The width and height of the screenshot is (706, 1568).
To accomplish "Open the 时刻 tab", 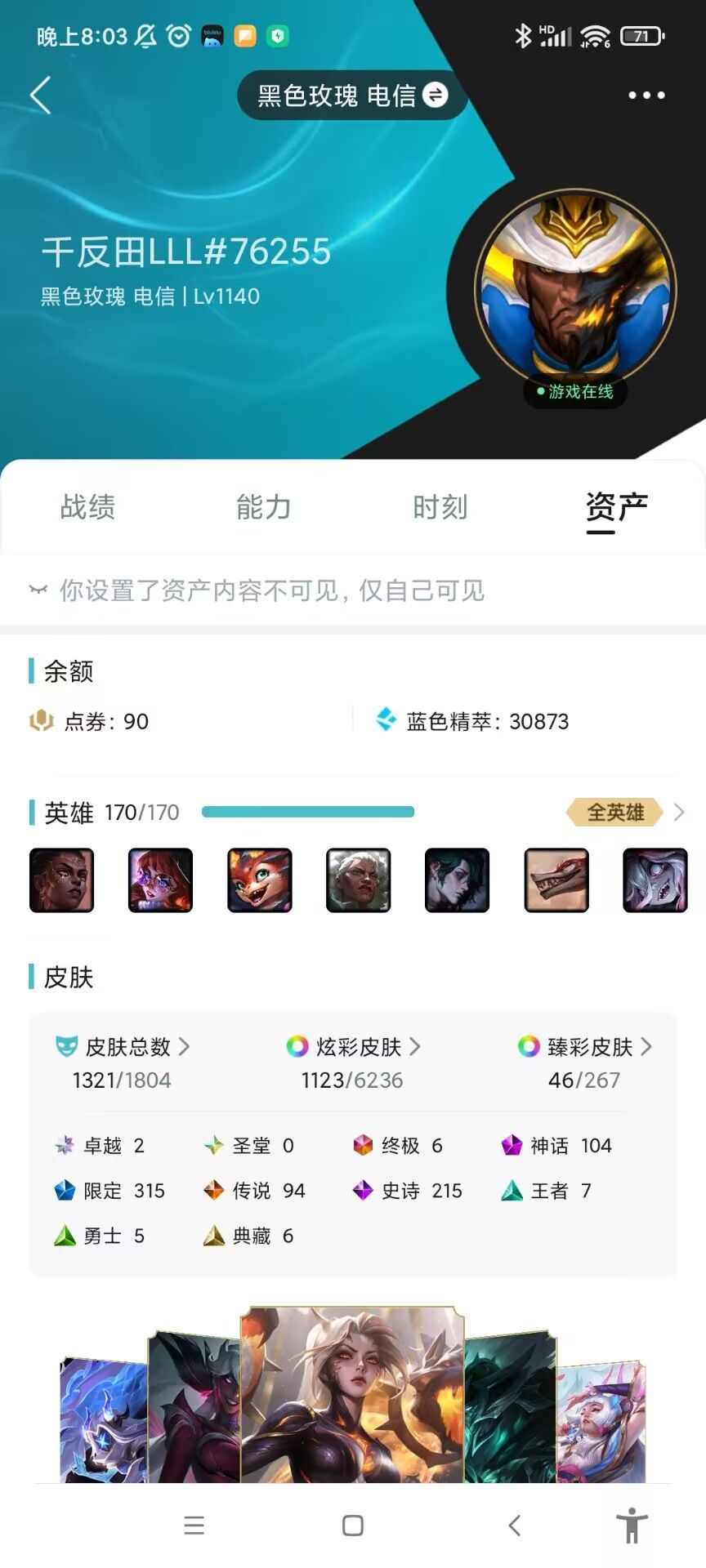I will tap(440, 507).
